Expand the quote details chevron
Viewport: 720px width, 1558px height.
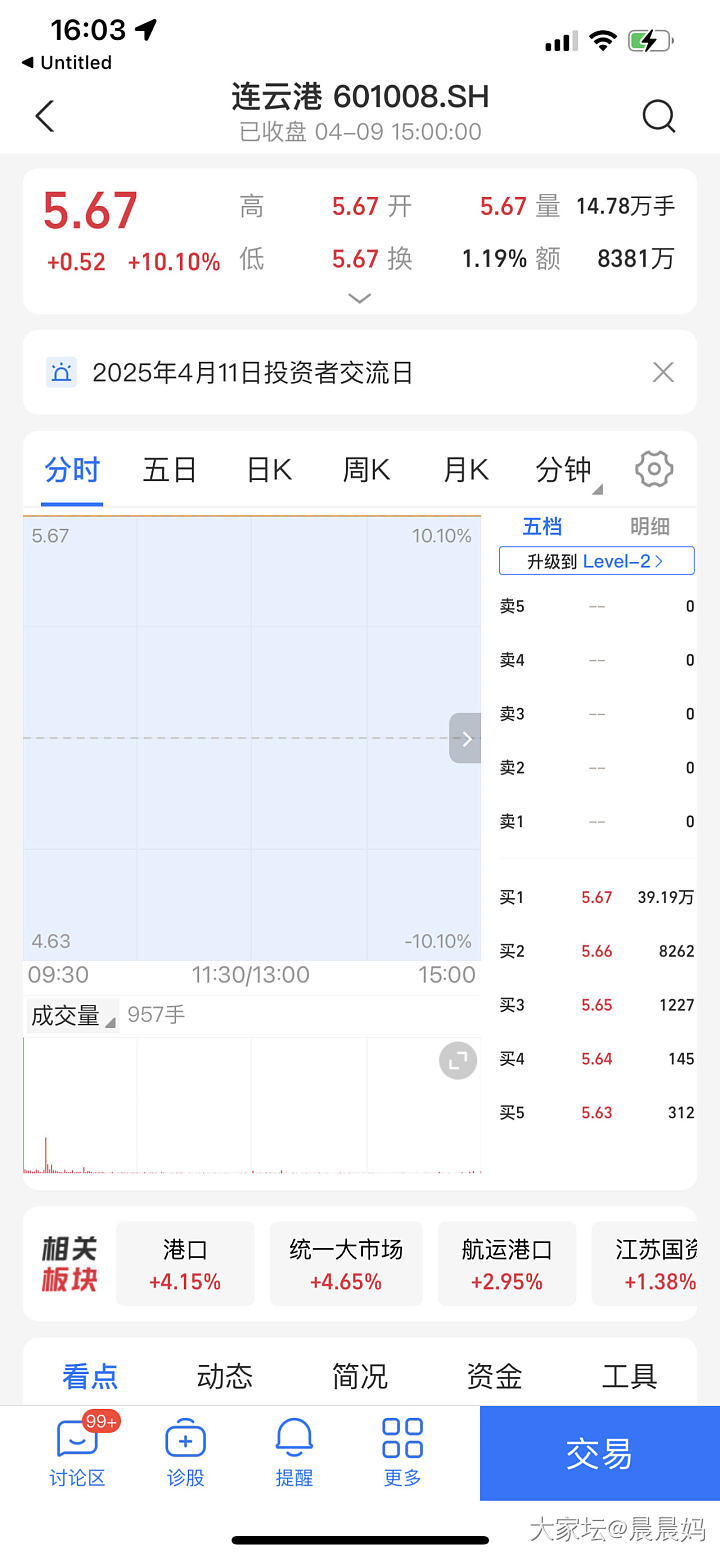(359, 298)
